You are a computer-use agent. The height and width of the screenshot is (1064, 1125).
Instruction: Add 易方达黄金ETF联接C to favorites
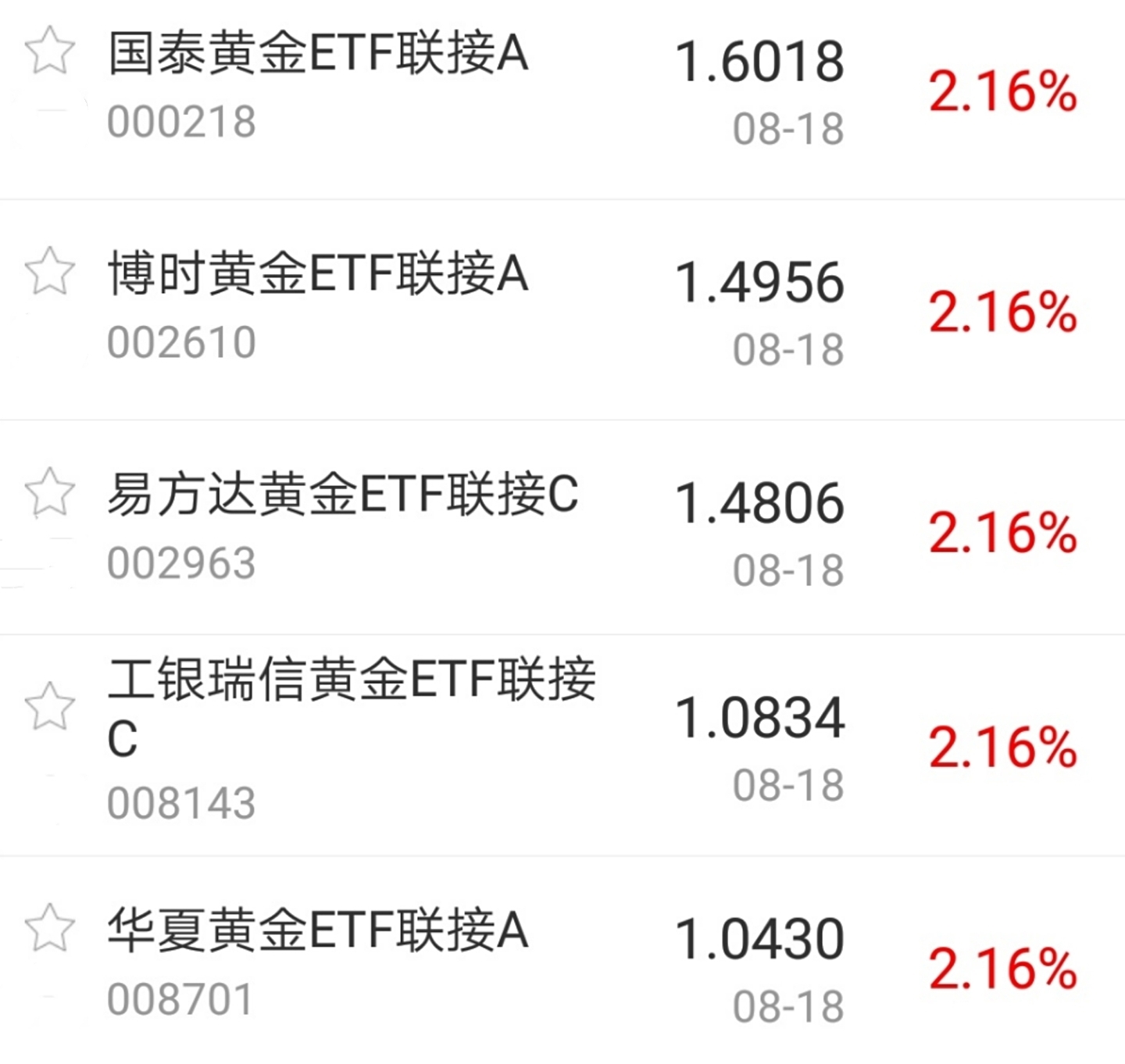tap(50, 492)
